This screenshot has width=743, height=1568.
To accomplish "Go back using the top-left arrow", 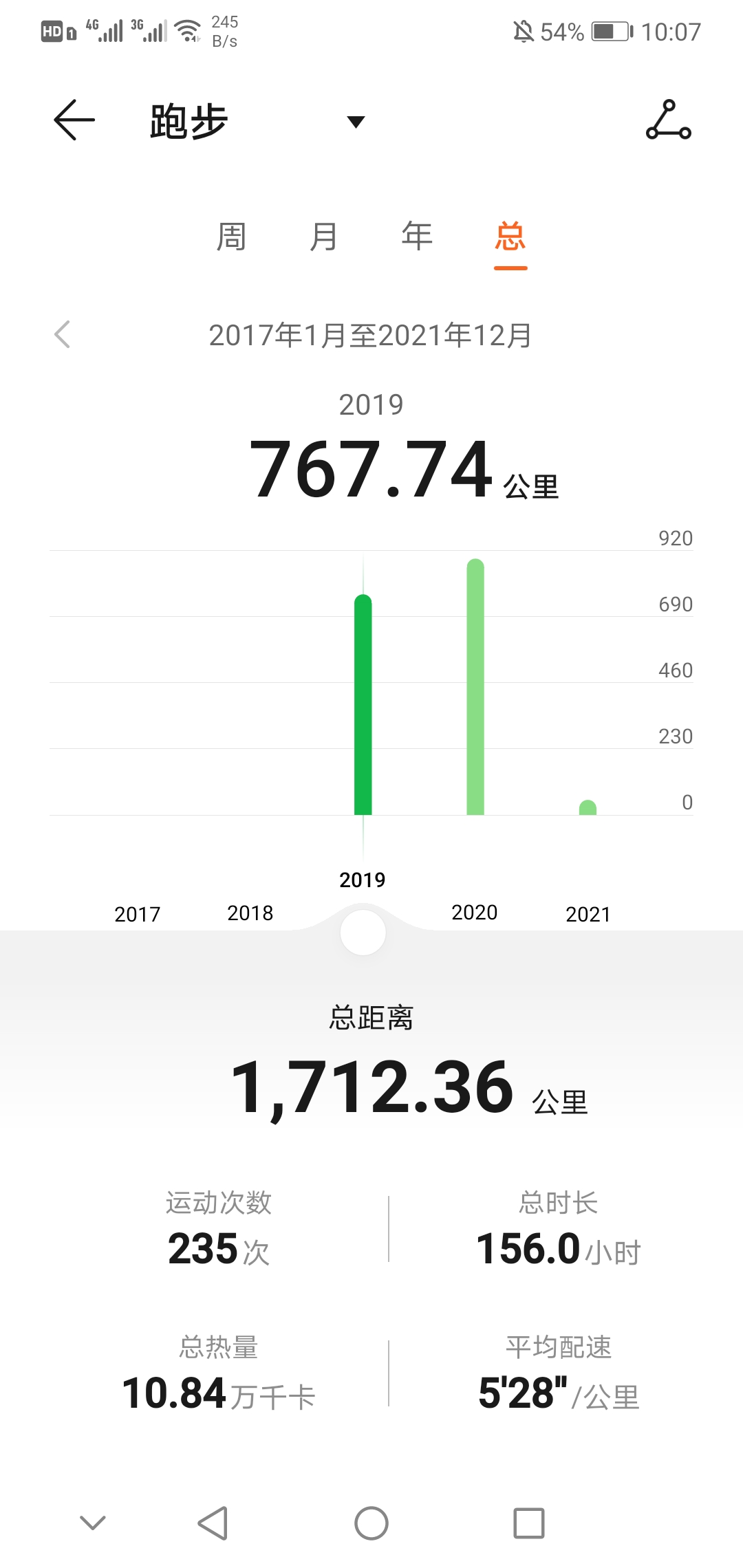I will (74, 120).
